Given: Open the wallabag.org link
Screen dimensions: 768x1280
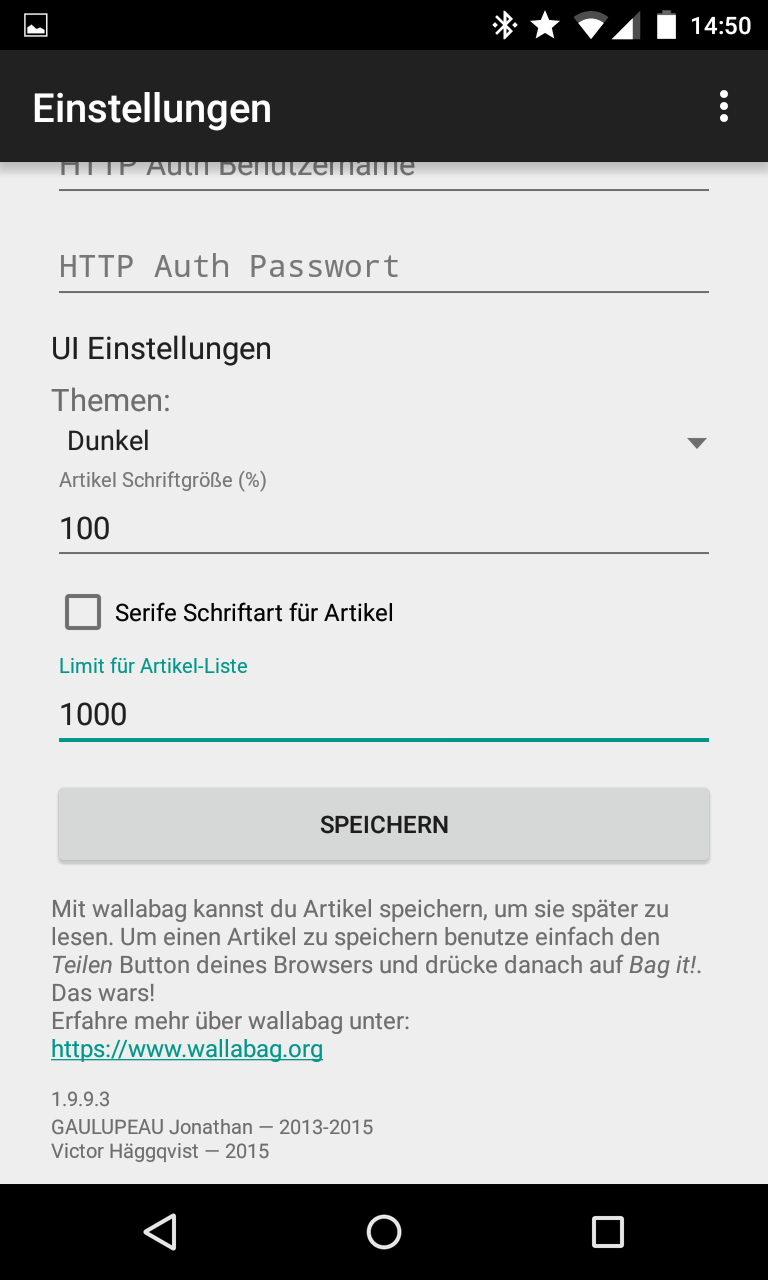Looking at the screenshot, I should [187, 1049].
